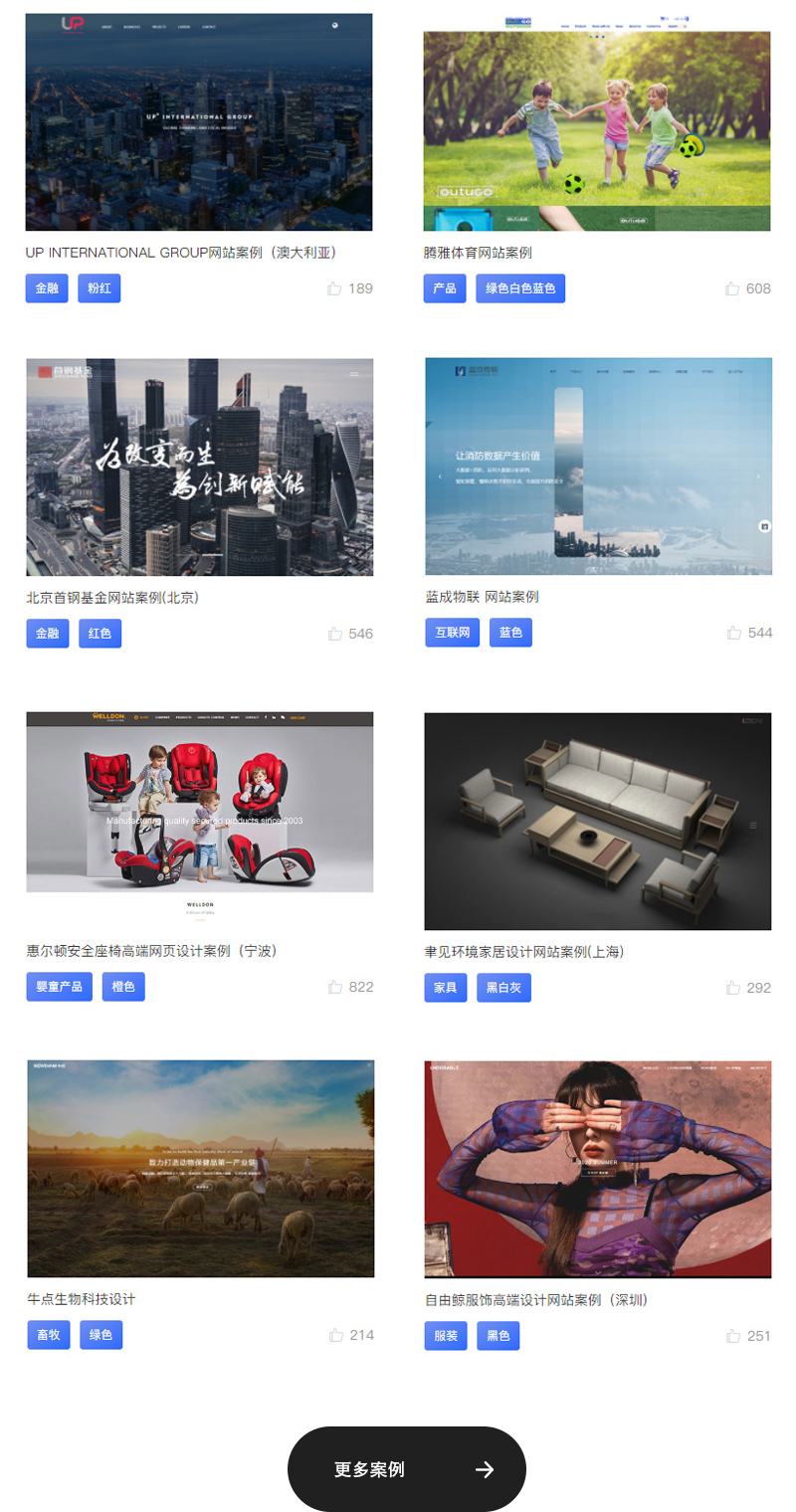Screen dimensions: 796x1512
Task: Open the 自由鲸服饰 case thumbnail
Action: tap(597, 1168)
